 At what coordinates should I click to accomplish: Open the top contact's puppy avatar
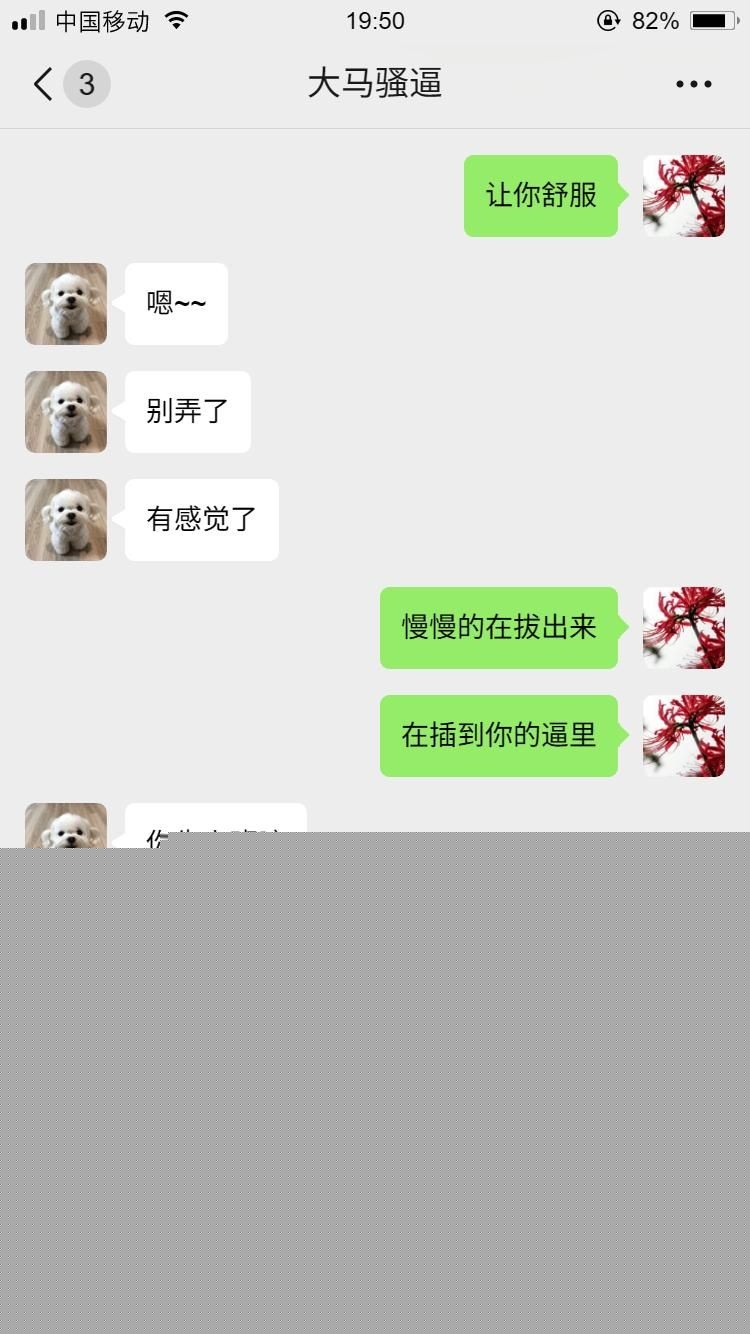(x=65, y=304)
